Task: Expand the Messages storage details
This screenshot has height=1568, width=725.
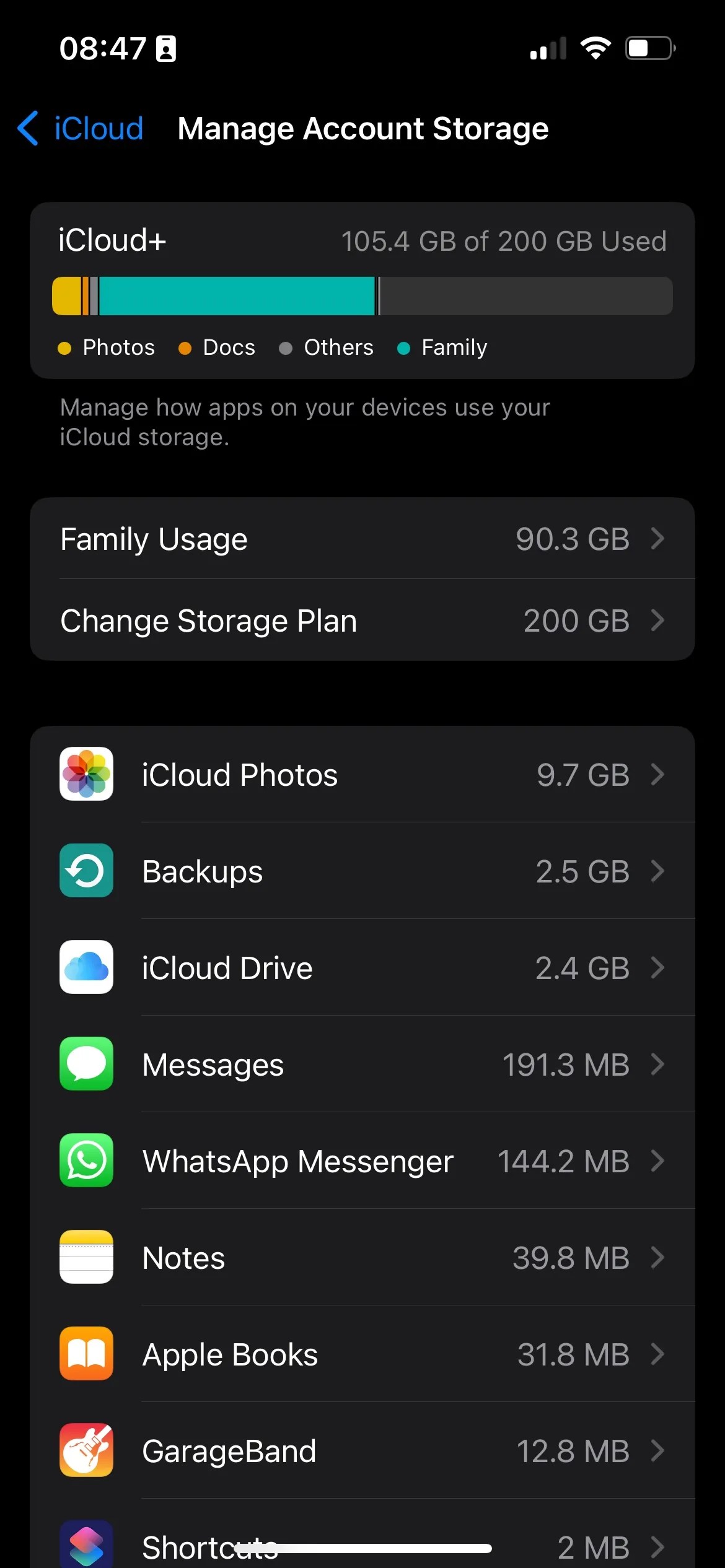Action: point(362,1064)
